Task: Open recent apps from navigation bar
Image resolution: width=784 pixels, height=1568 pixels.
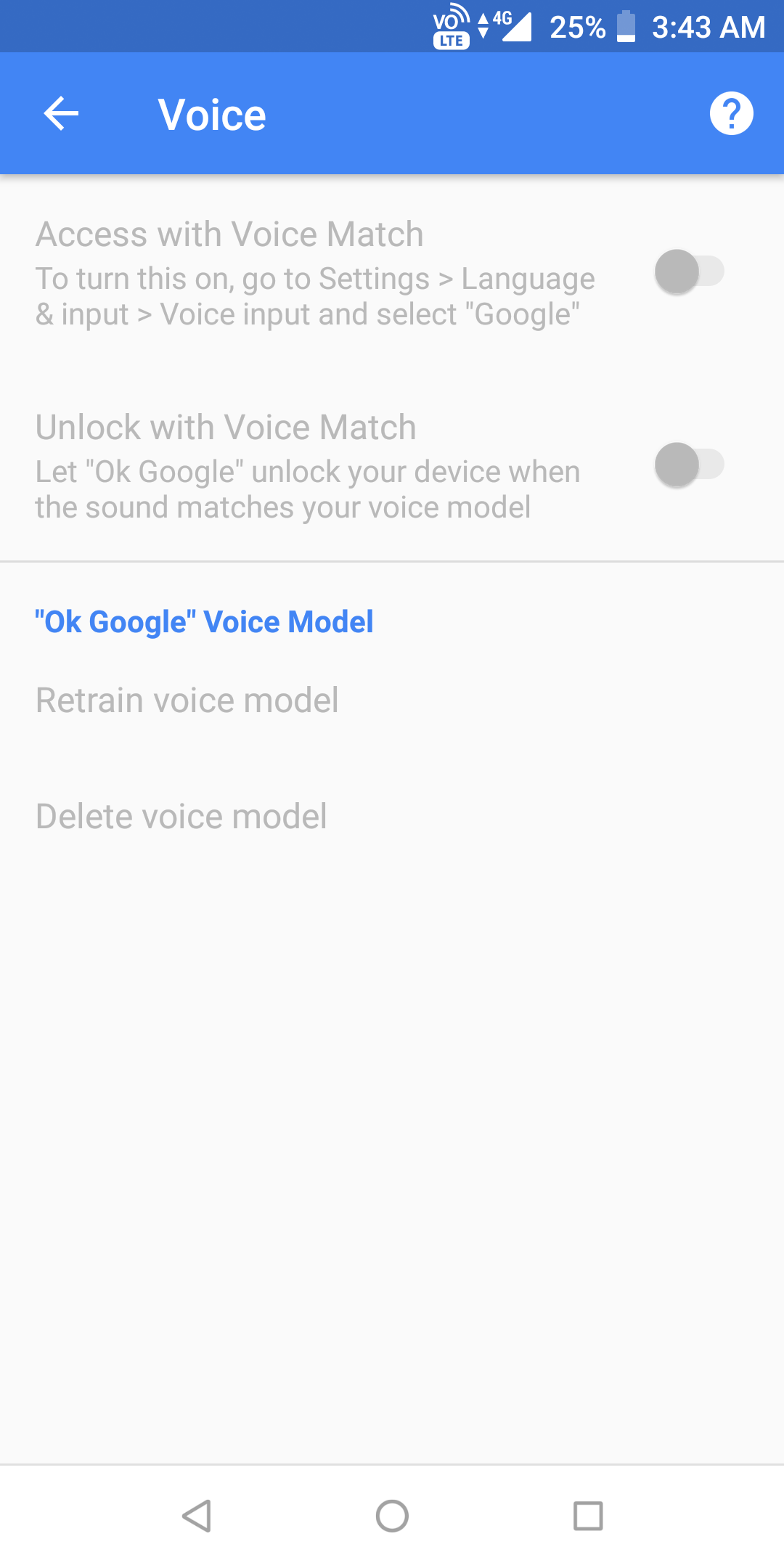Action: coord(588,1516)
